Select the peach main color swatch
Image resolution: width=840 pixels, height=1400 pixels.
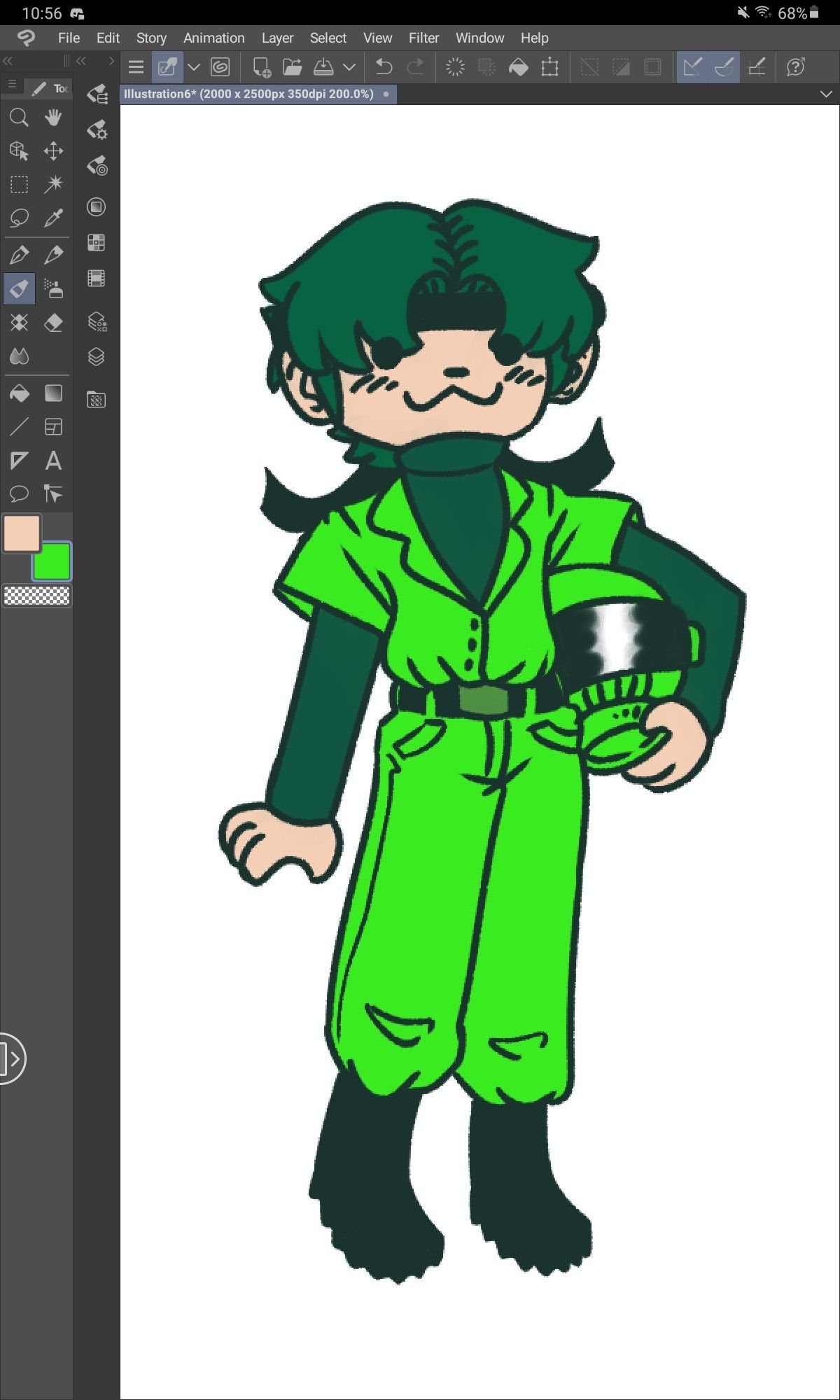tap(22, 534)
